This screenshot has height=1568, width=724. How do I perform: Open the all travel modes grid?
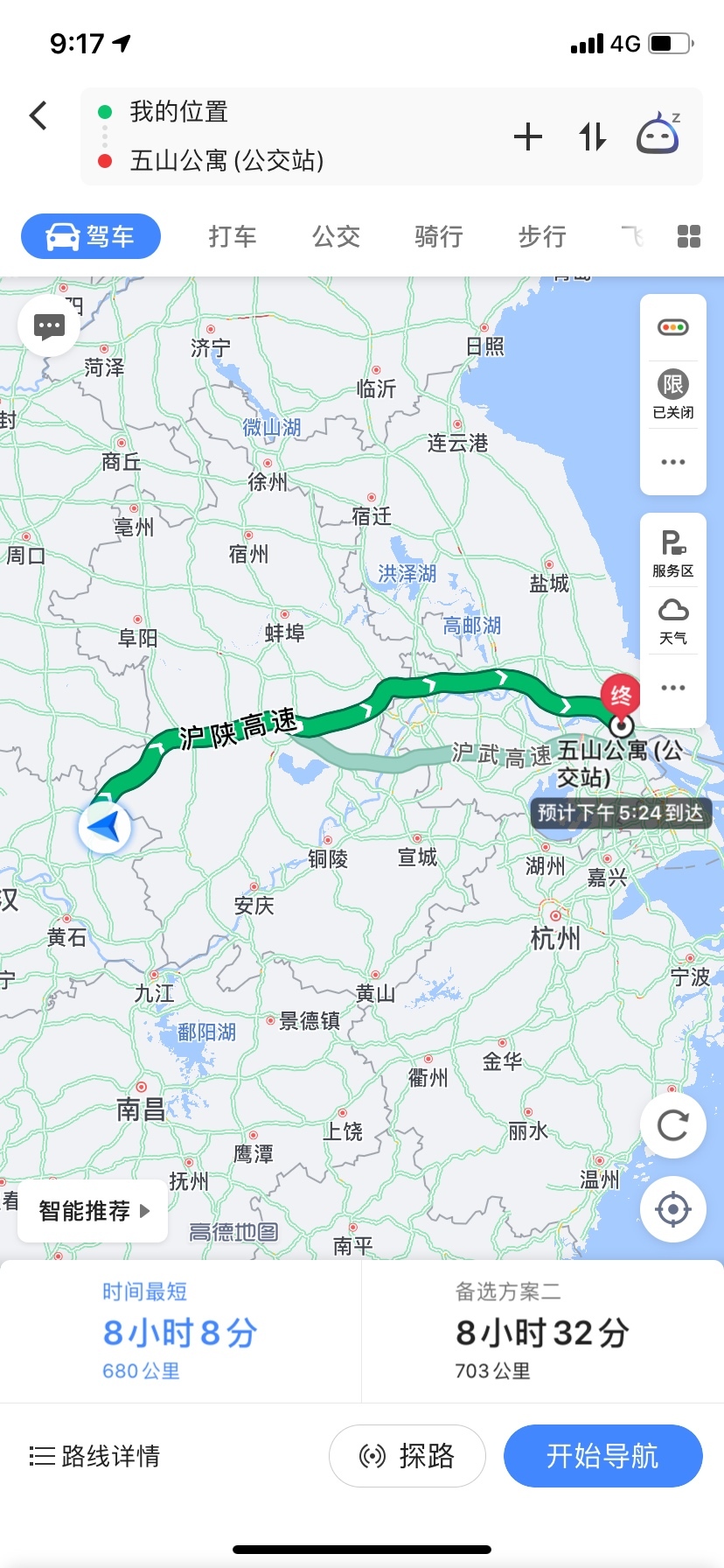pyautogui.click(x=688, y=236)
